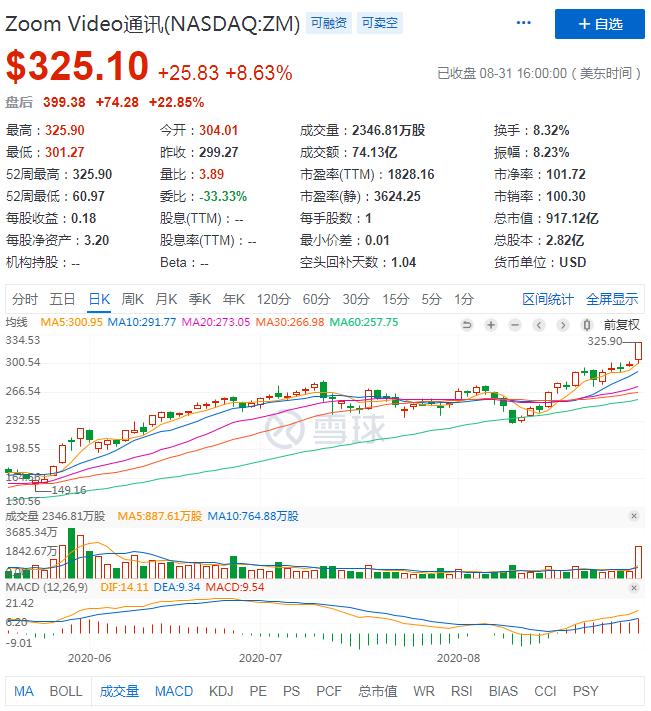Image resolution: width=651 pixels, height=711 pixels.
Task: Open the 前复权 adjustment option
Action: click(x=621, y=325)
